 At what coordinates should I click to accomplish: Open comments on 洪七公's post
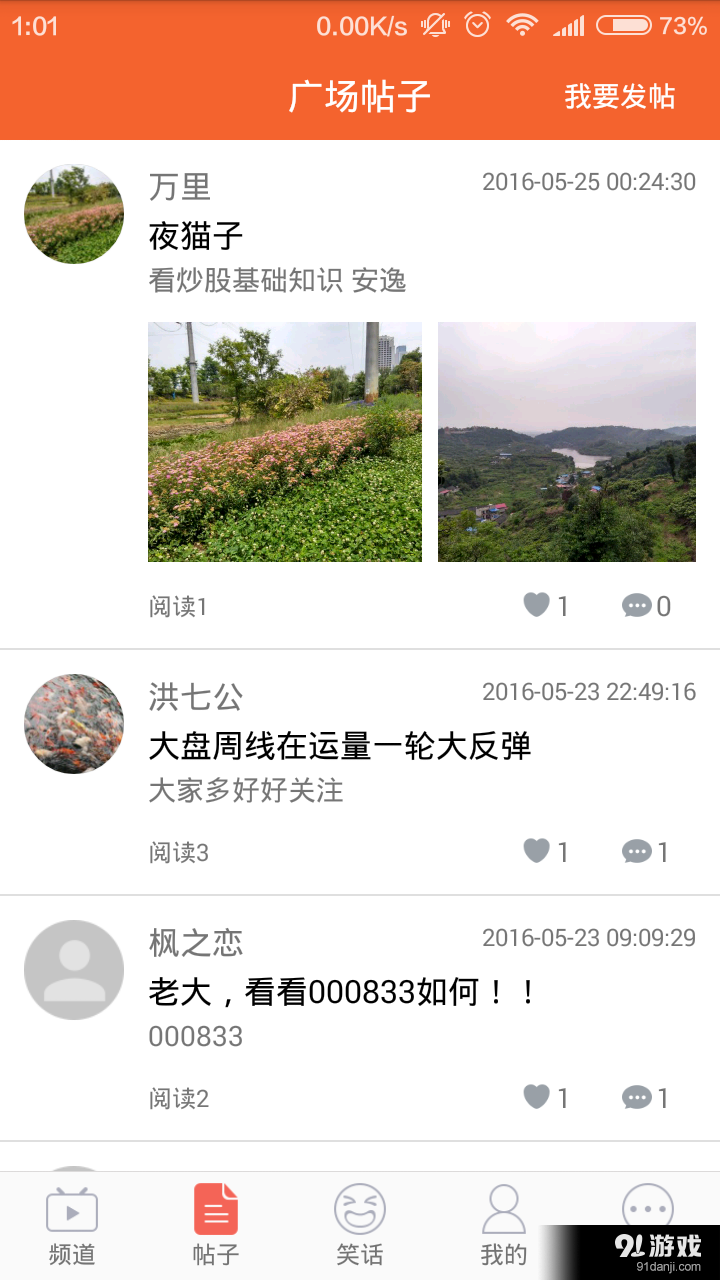637,851
